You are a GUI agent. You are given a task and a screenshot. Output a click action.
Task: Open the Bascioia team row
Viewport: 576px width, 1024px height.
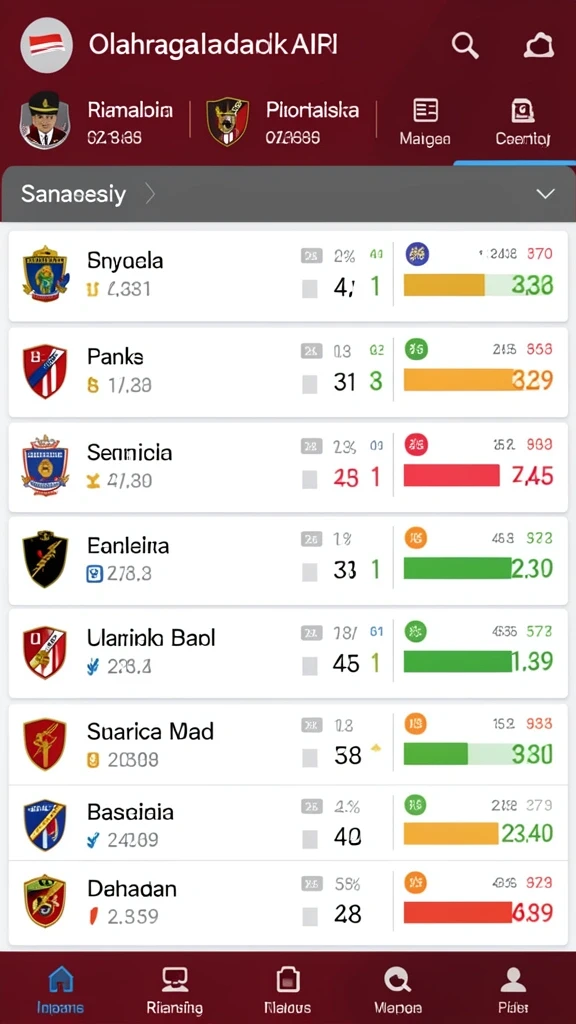(x=288, y=824)
